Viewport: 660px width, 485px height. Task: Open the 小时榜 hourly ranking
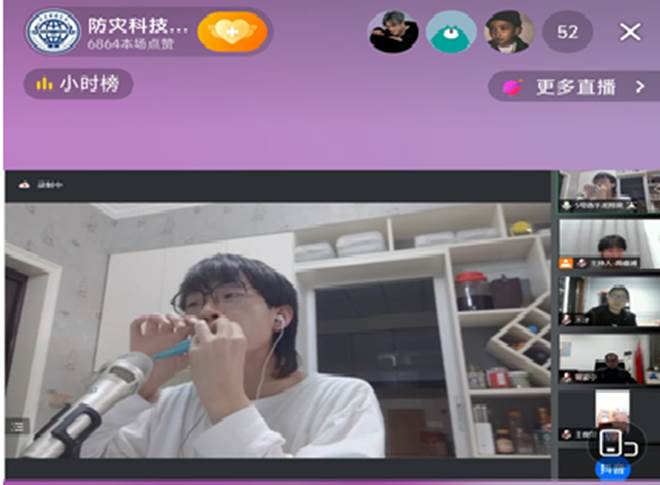78,84
